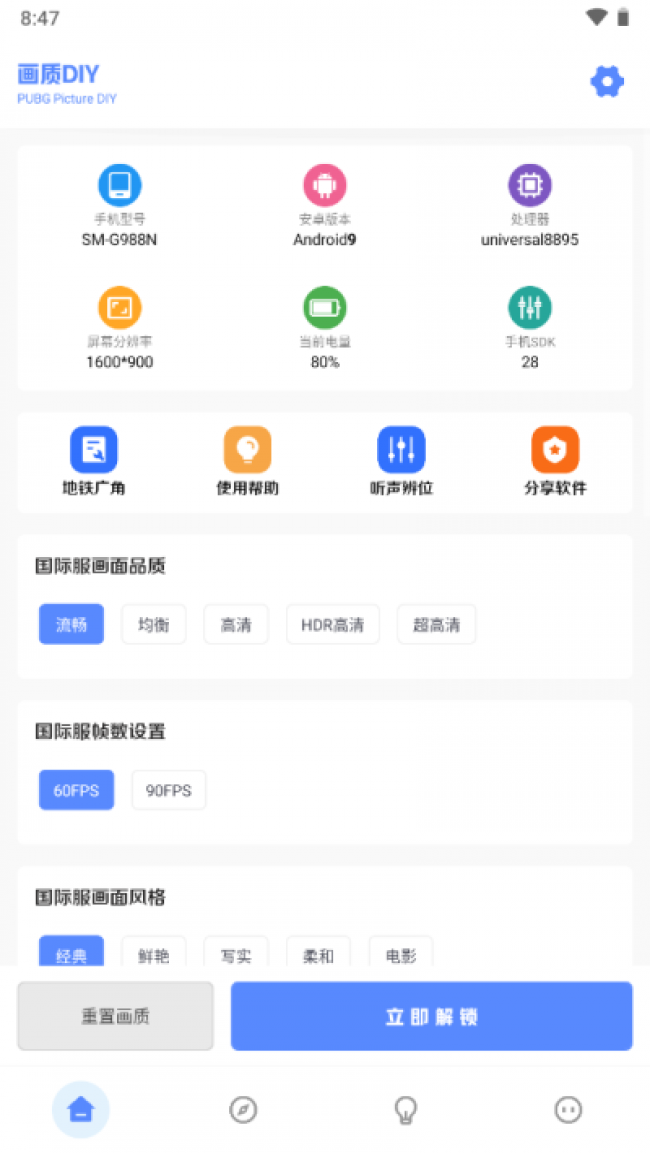Open 使用帮助 help

tap(247, 462)
